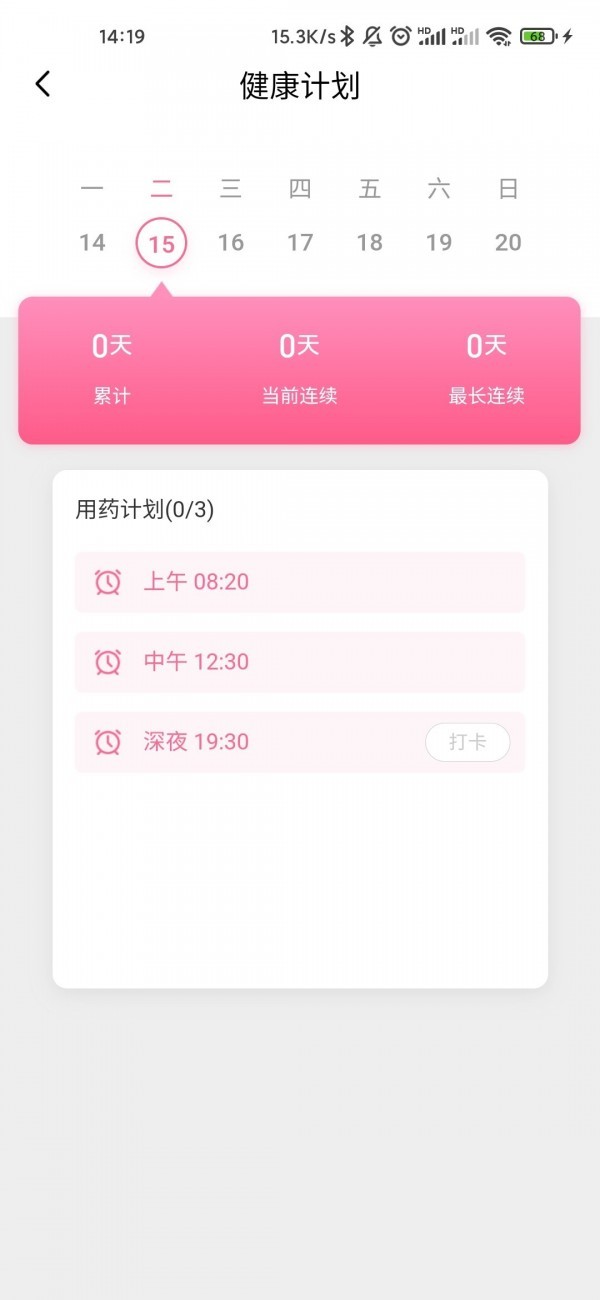Select Tuesday the 15th
This screenshot has width=600, height=1300.
pos(161,243)
